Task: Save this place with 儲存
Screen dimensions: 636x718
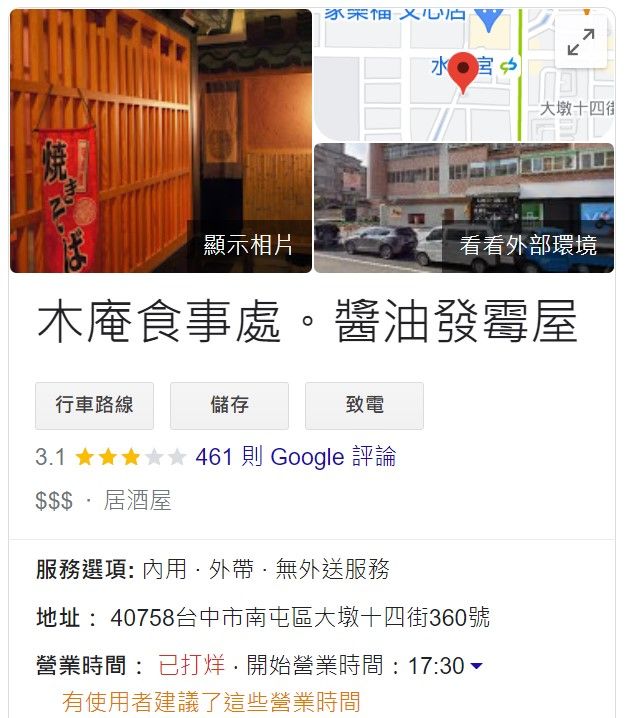Action: [229, 405]
